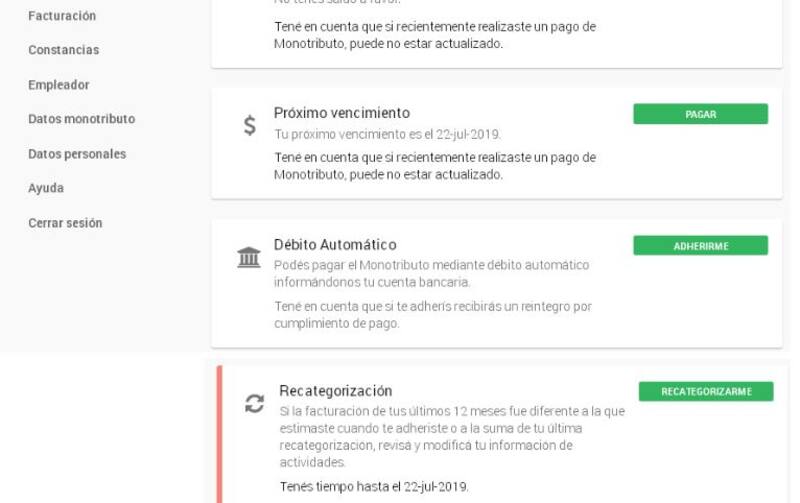The height and width of the screenshot is (503, 800).
Task: Tap ADHERIRME for Débito Automático
Action: tap(700, 245)
